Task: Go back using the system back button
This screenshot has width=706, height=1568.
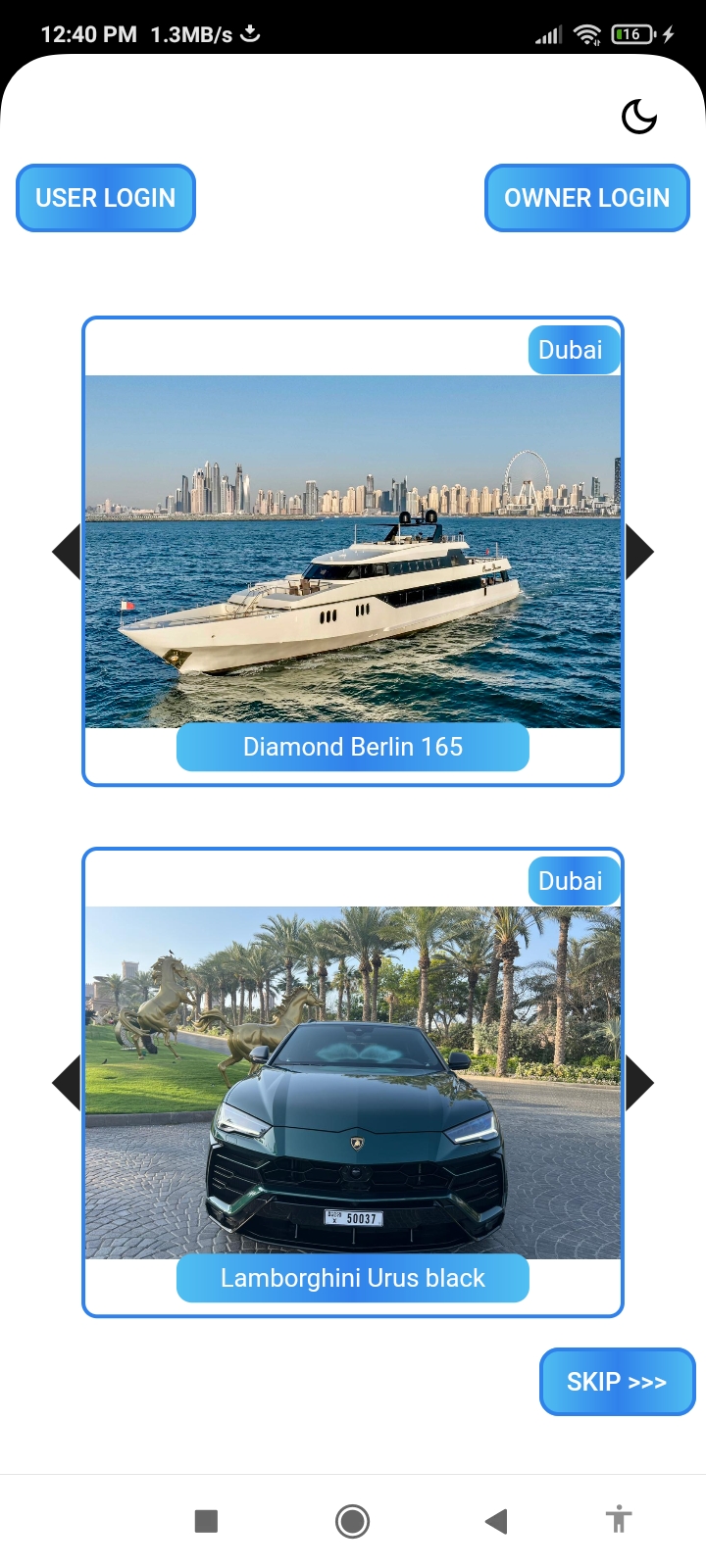Action: 496,1521
